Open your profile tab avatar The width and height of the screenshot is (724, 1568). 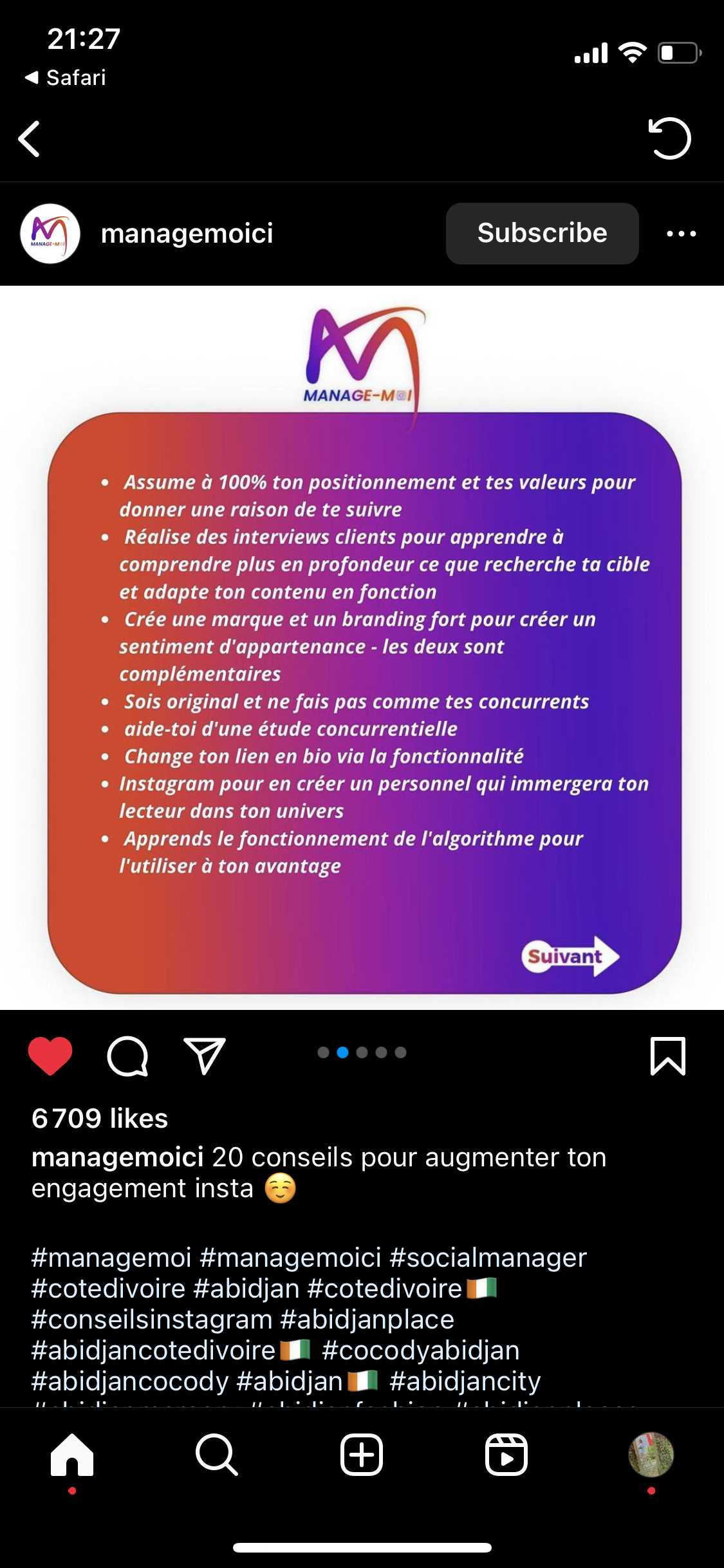(651, 1455)
